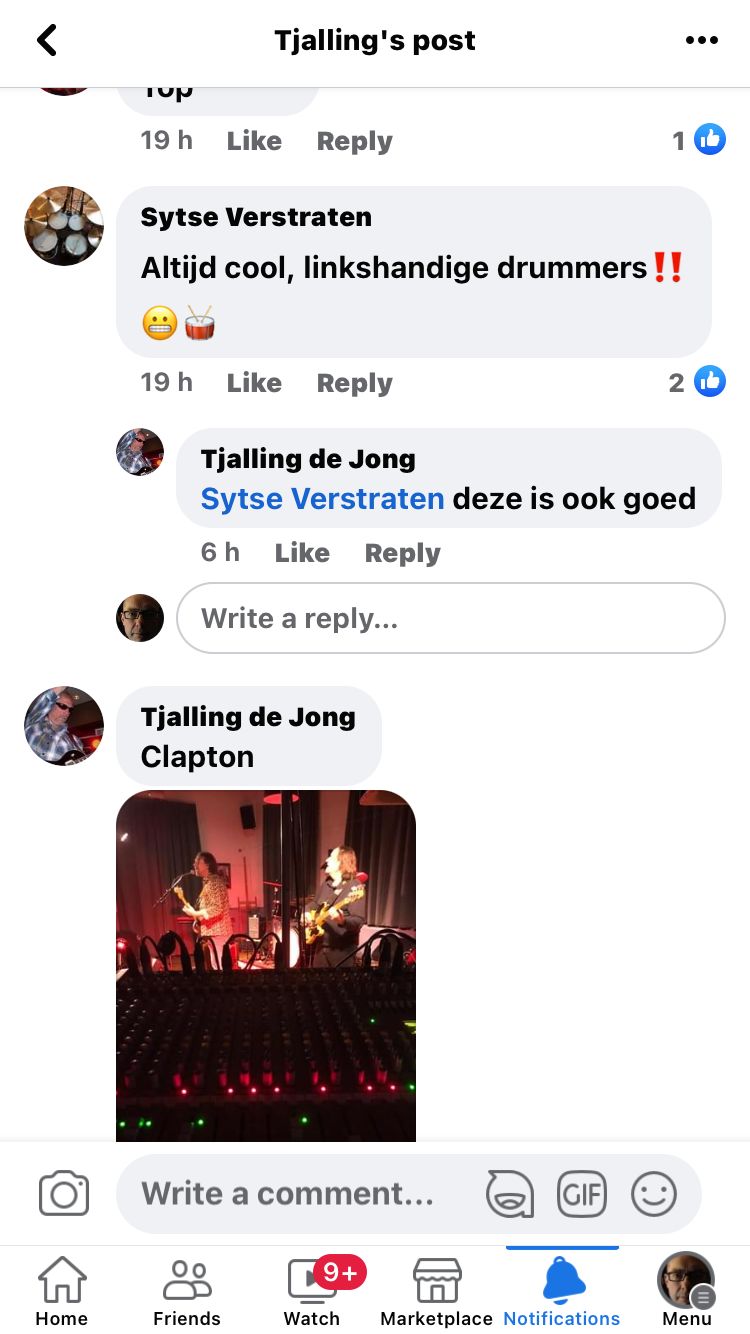Open the concert photo in the Clapton comment

[266, 965]
